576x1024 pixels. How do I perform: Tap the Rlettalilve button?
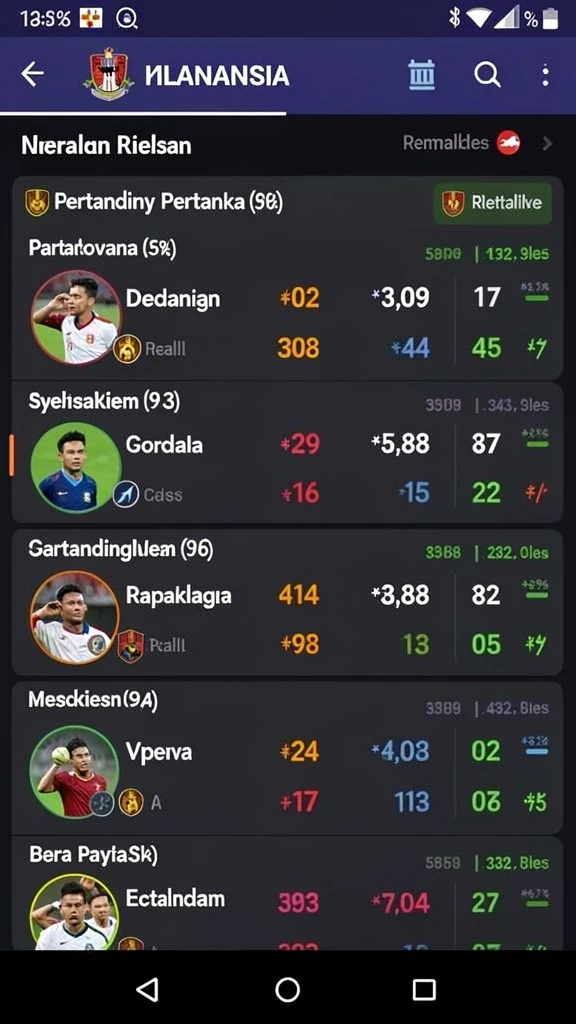pos(493,202)
